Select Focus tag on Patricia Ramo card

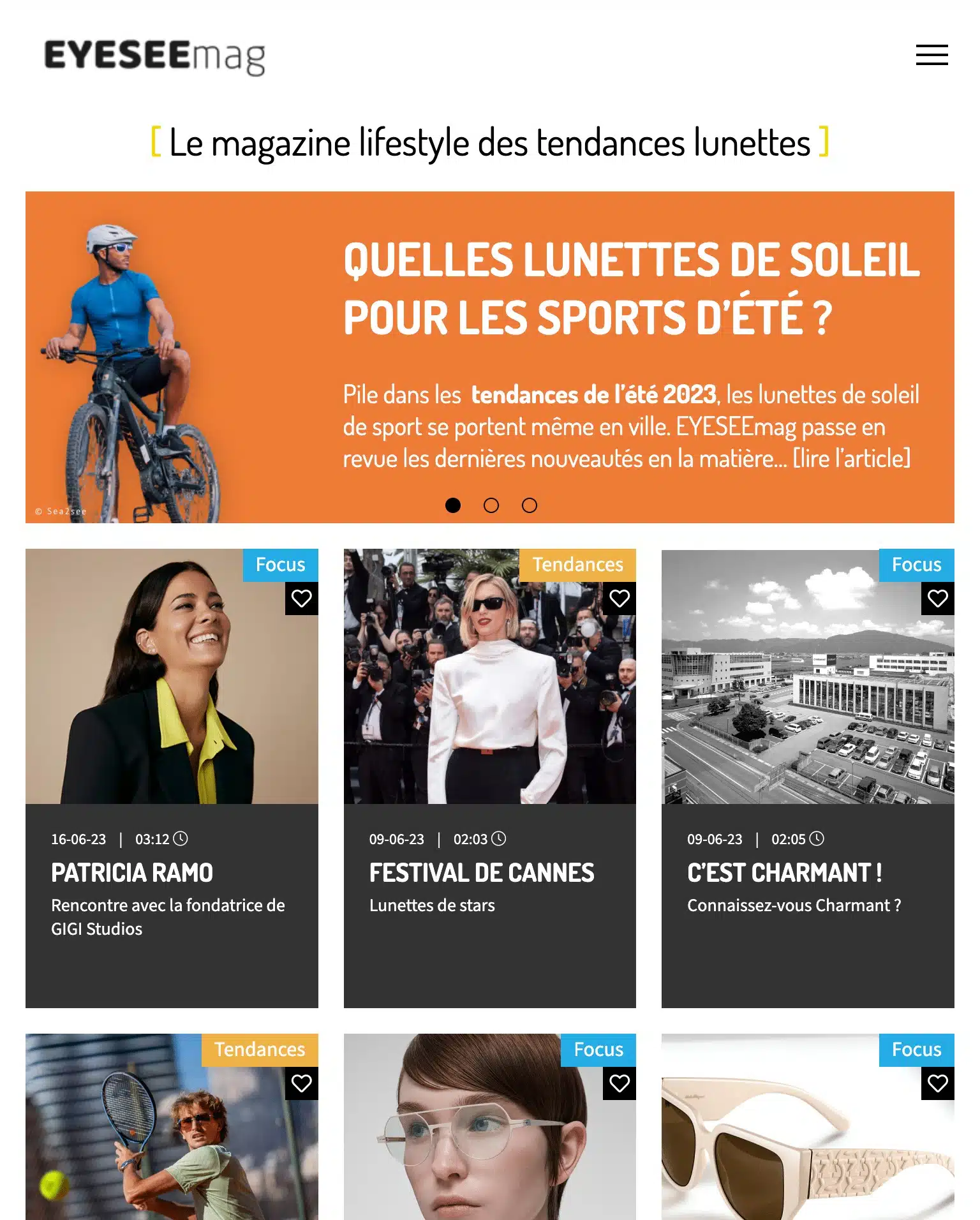pos(280,565)
